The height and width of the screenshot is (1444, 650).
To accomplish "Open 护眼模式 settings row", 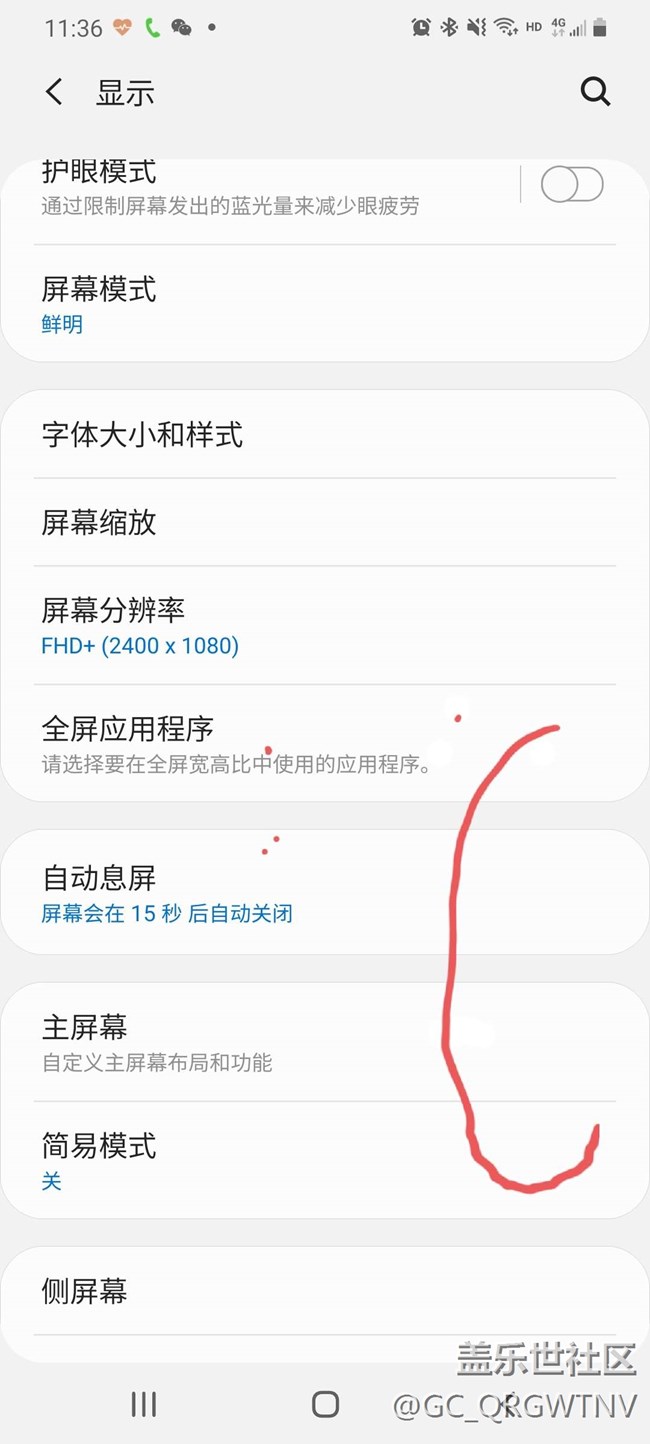I will click(260, 188).
